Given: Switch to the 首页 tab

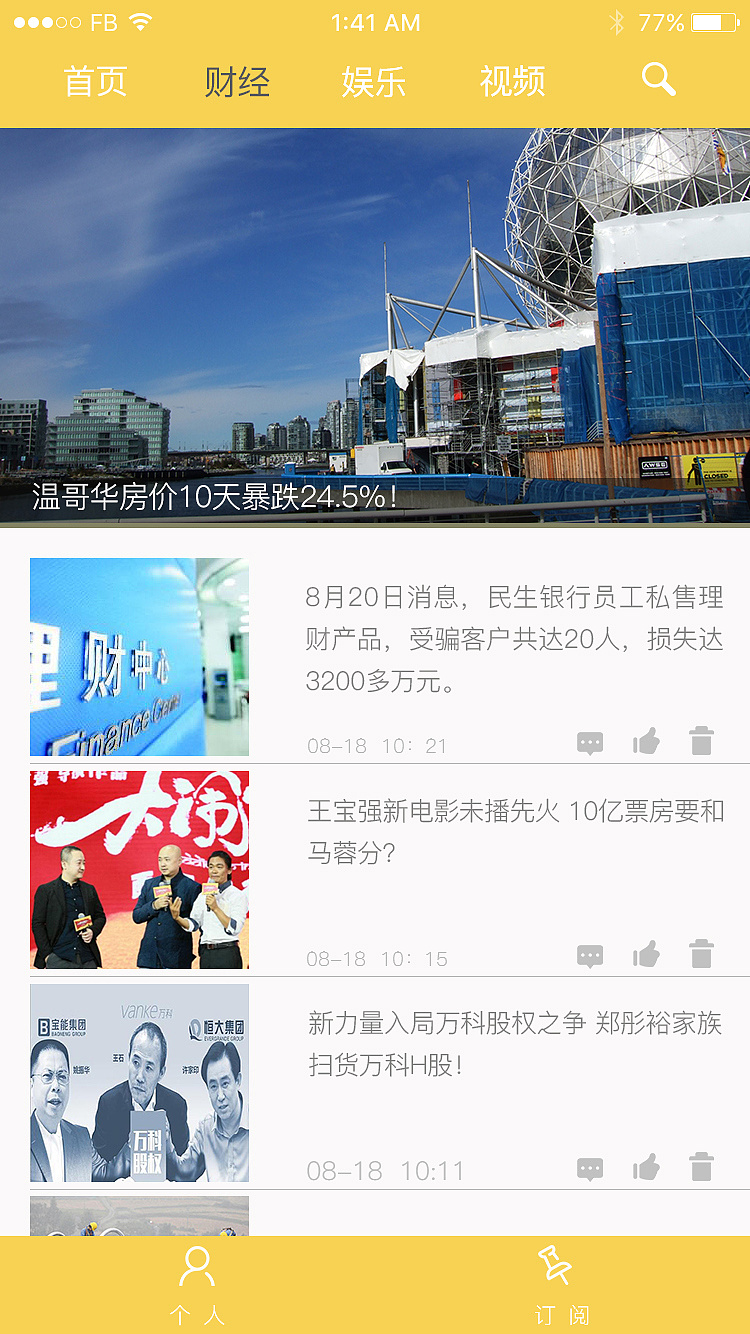Looking at the screenshot, I should (96, 81).
